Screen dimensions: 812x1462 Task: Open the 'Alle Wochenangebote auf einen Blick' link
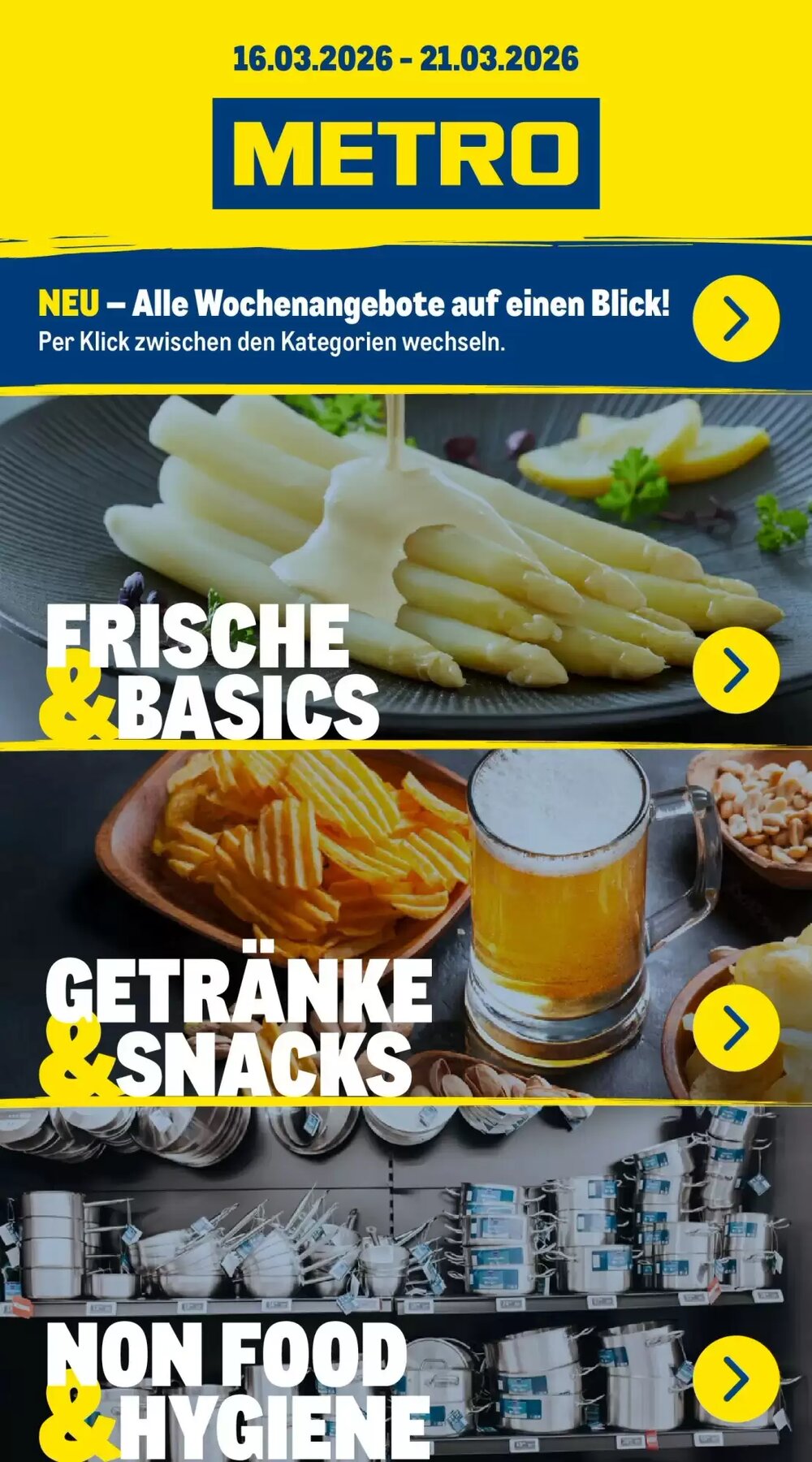pyautogui.click(x=355, y=302)
